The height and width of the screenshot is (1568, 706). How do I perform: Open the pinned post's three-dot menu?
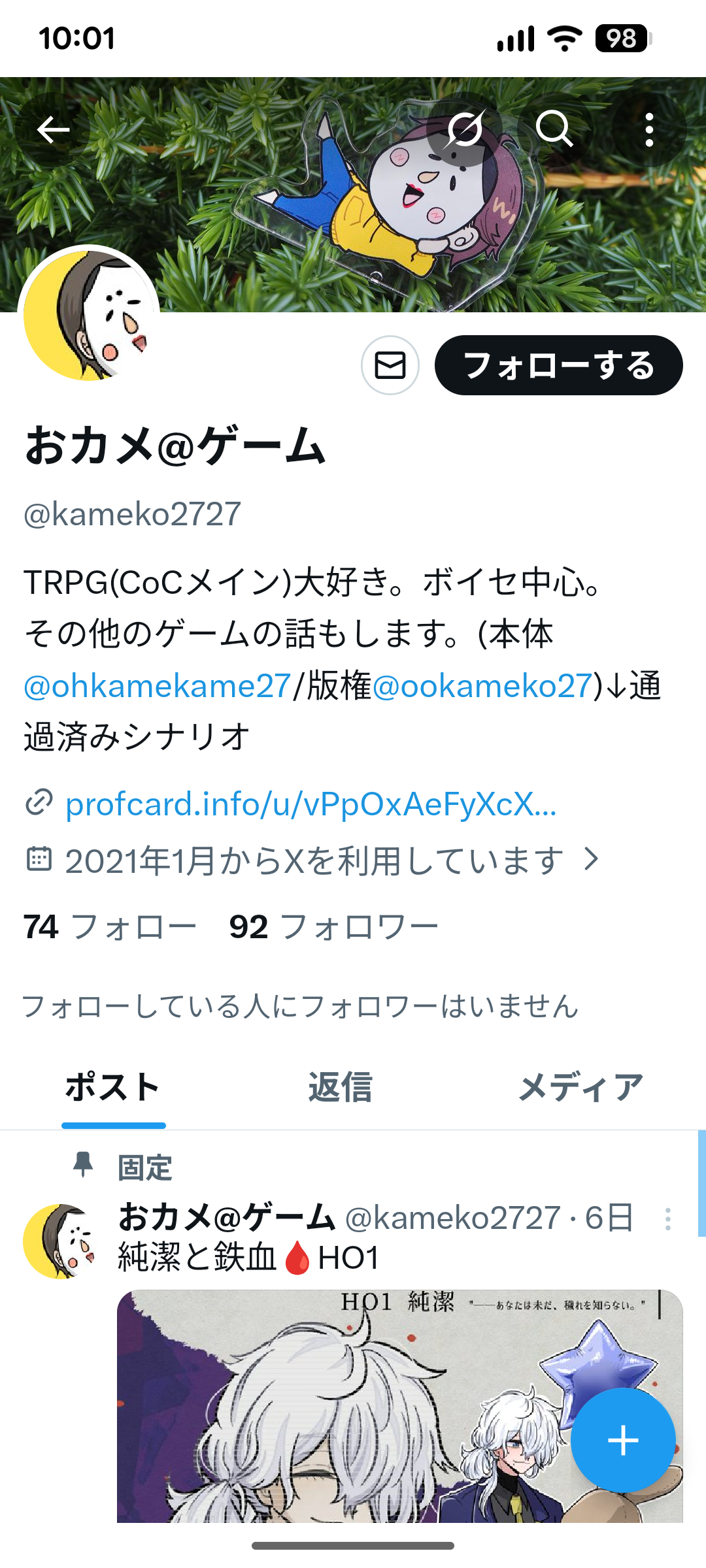click(667, 1219)
